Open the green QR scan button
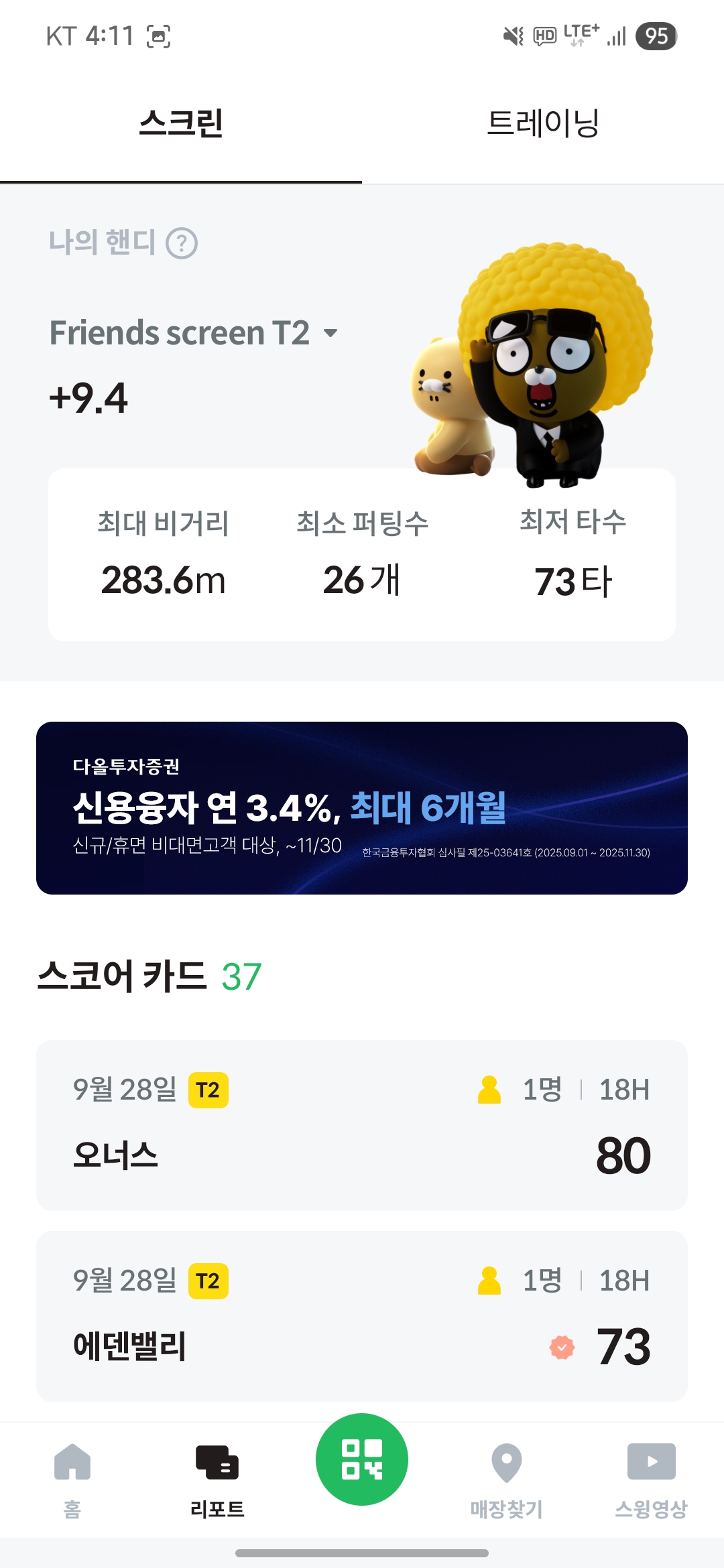This screenshot has height=1568, width=724. pyautogui.click(x=362, y=1459)
